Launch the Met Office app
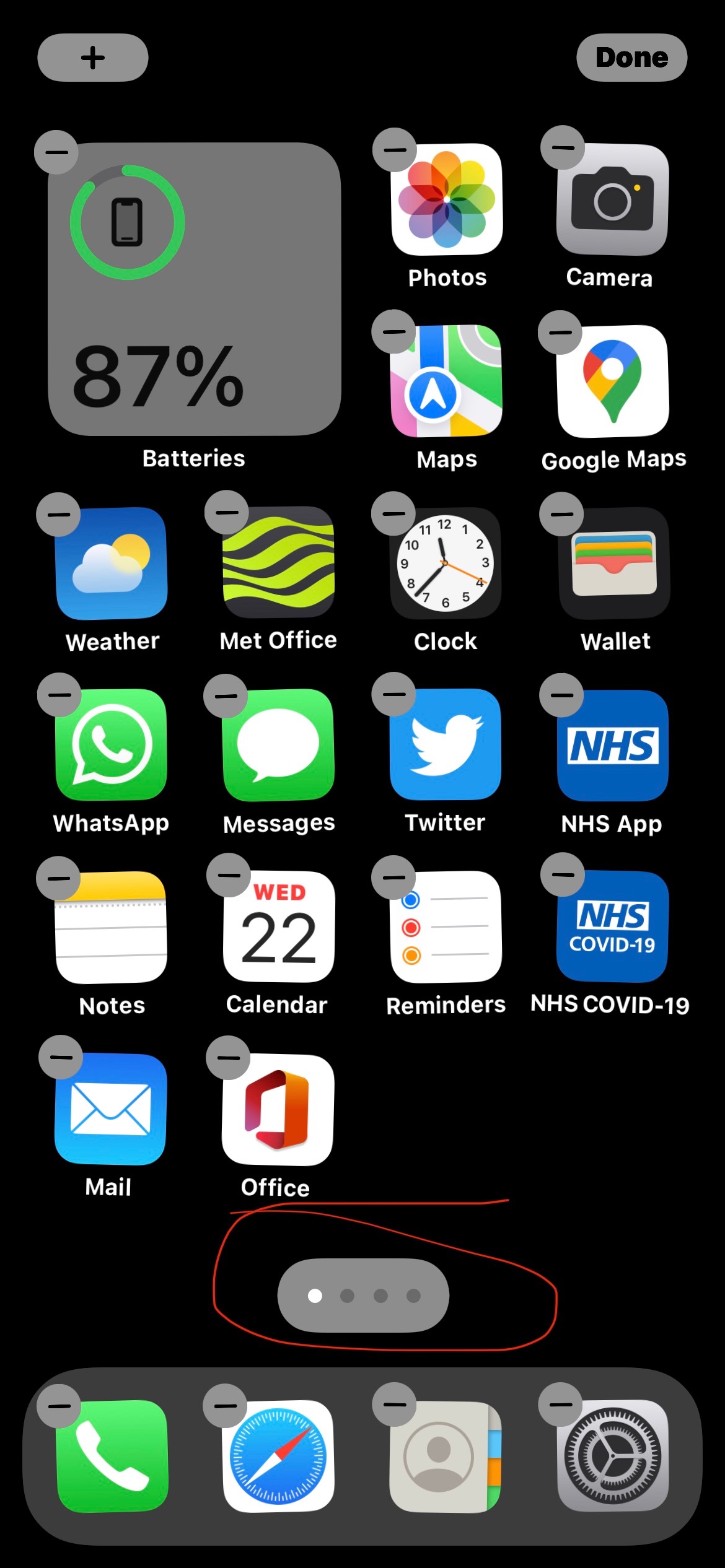 coord(279,563)
